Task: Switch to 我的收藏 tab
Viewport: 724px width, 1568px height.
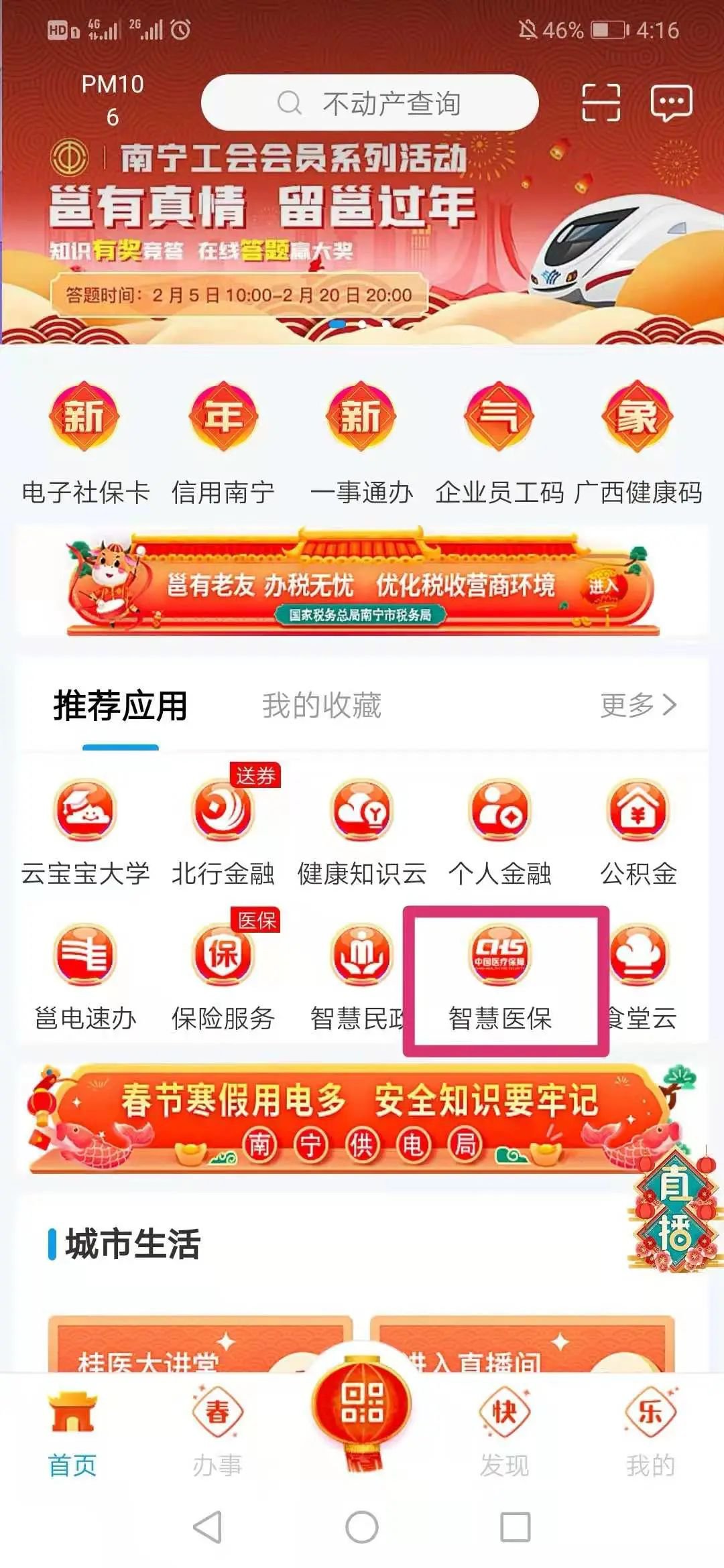Action: point(321,706)
